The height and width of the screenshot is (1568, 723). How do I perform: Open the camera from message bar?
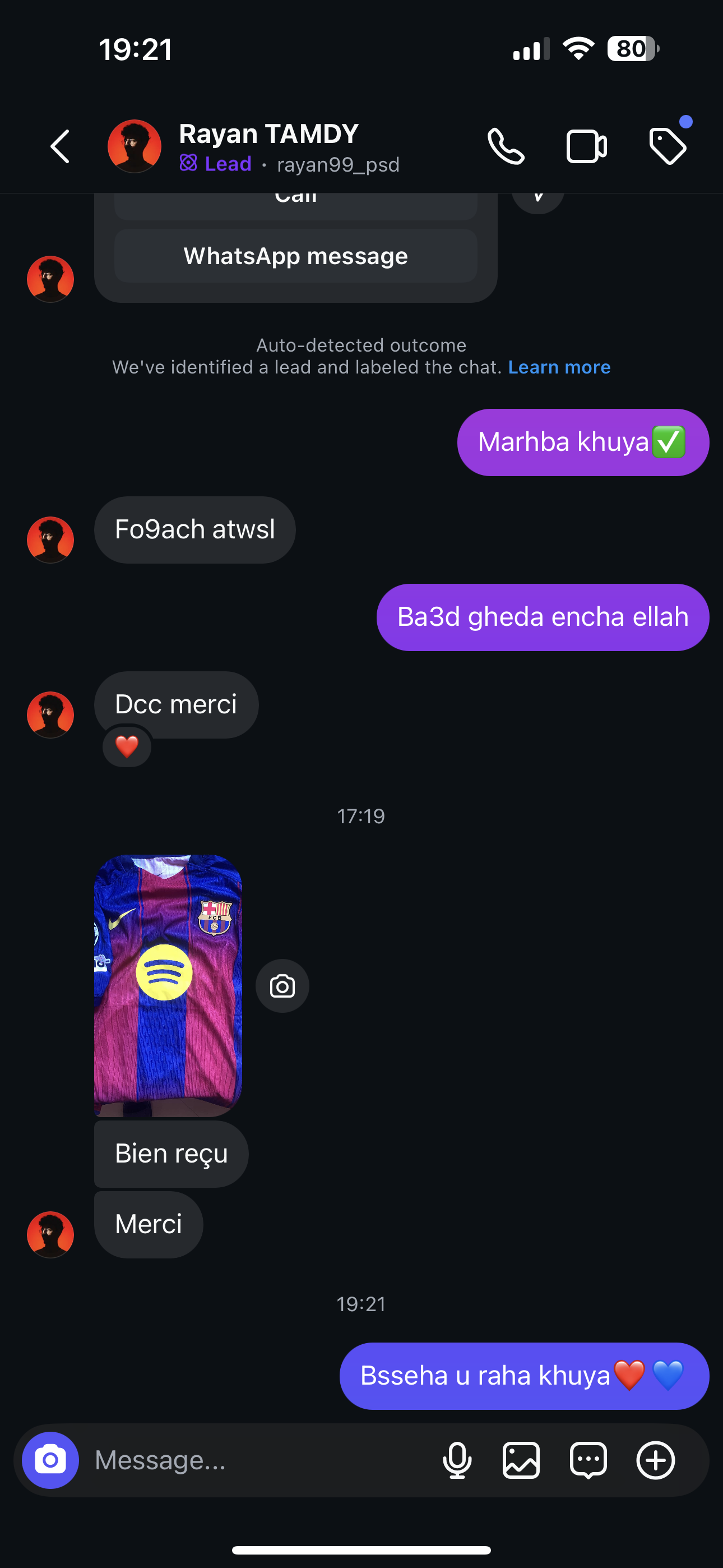tap(50, 1460)
